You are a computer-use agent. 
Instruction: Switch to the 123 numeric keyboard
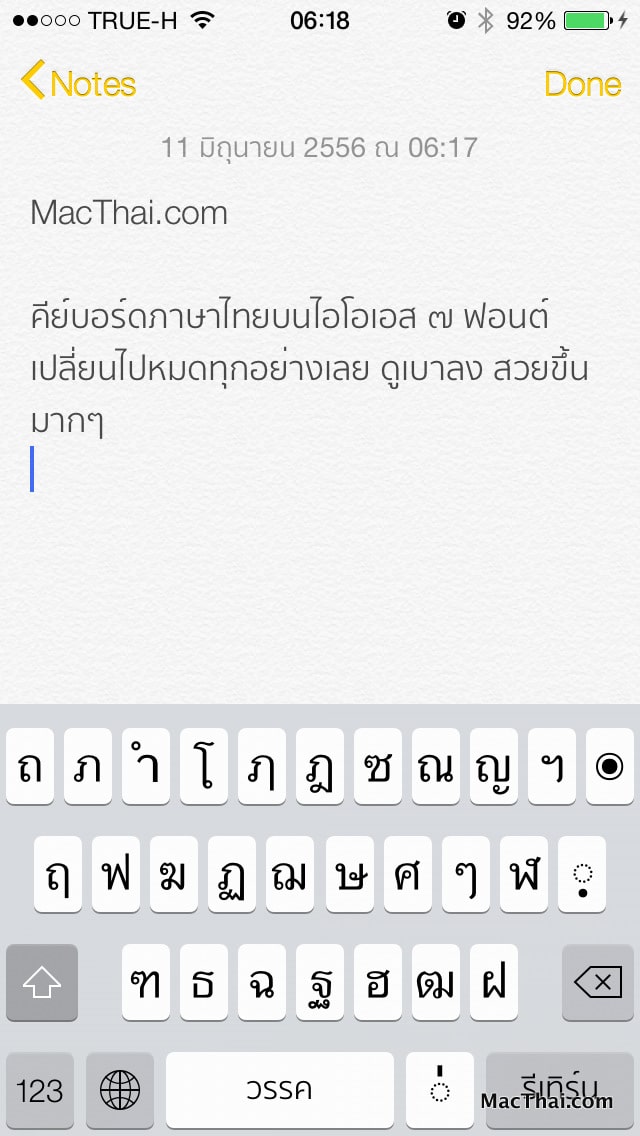(40, 1090)
